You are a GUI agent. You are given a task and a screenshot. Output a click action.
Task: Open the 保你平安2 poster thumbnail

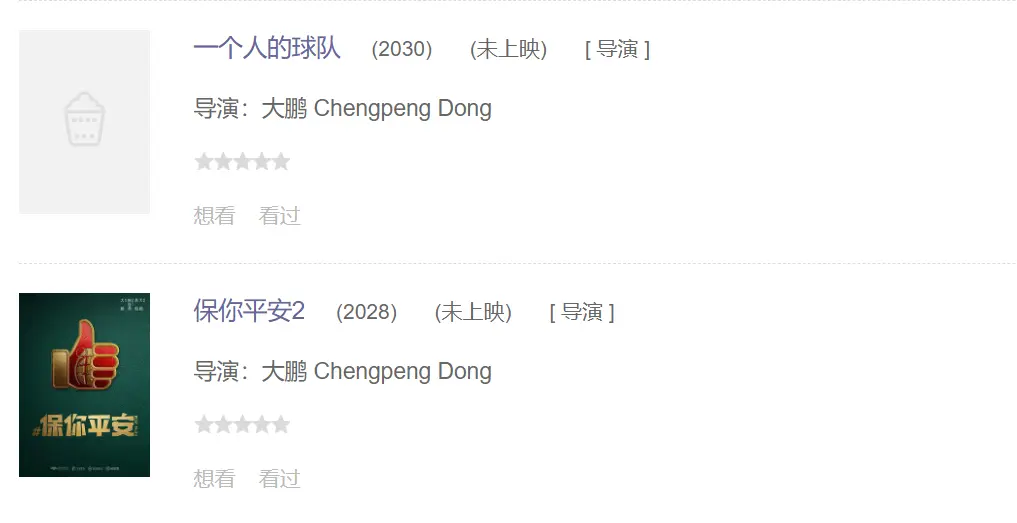point(85,385)
